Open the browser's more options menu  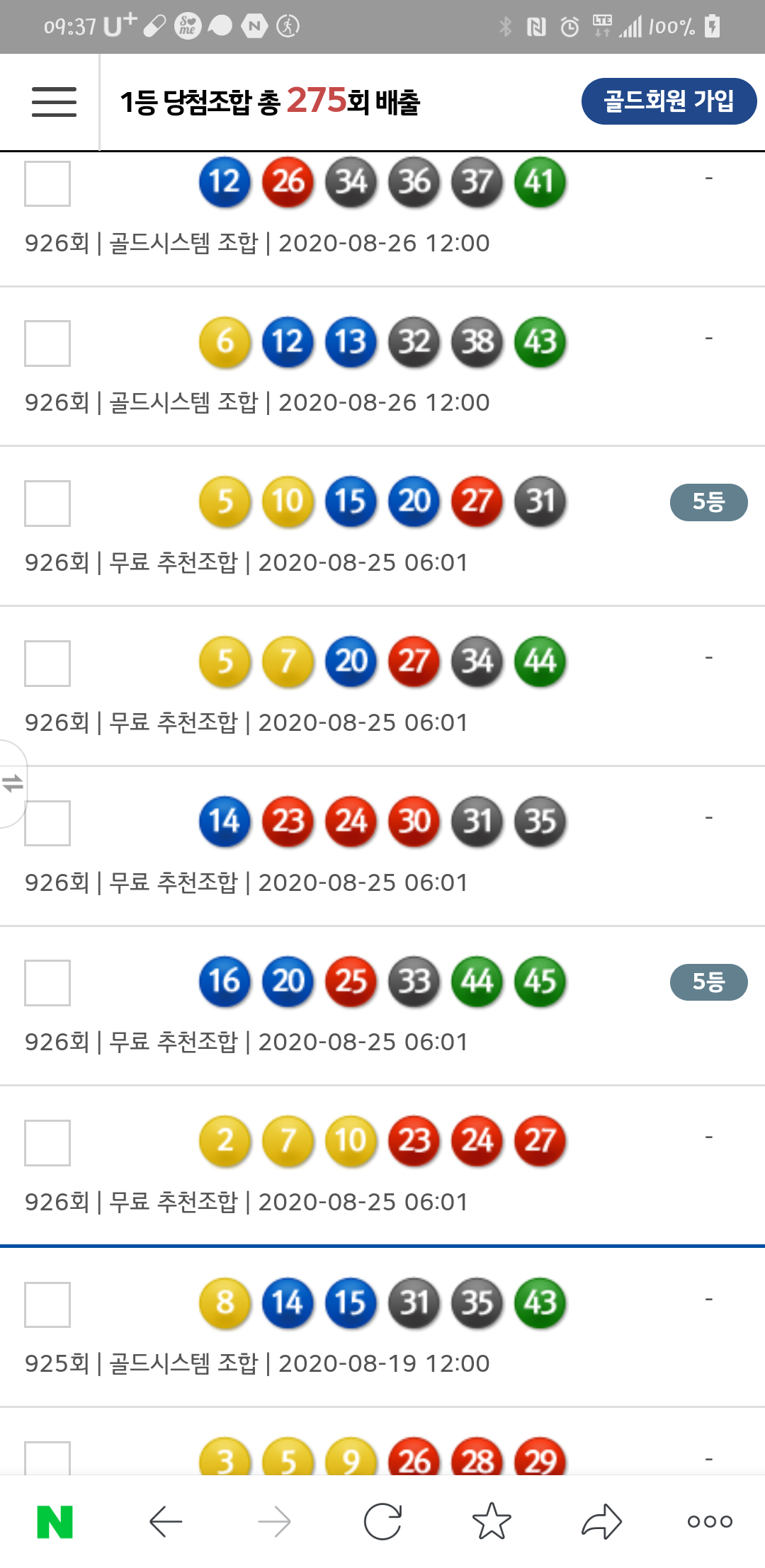click(710, 1522)
